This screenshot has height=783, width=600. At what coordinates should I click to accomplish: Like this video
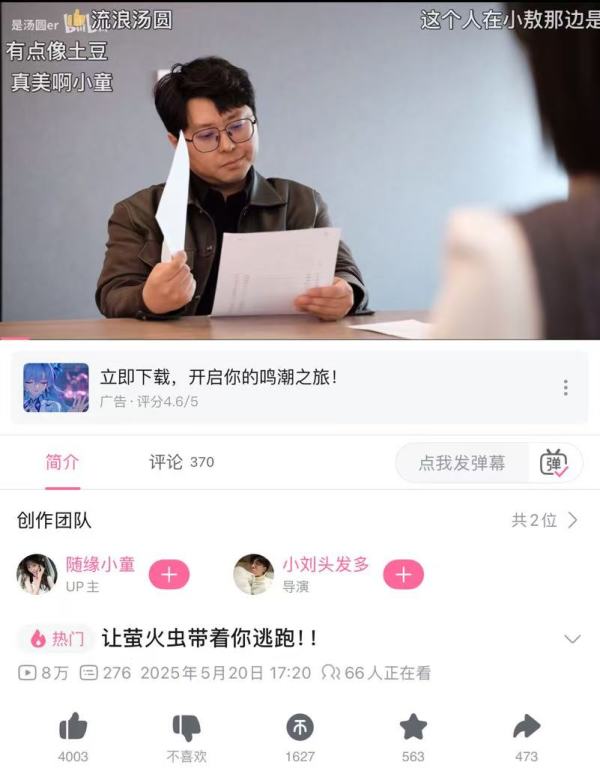pyautogui.click(x=73, y=727)
